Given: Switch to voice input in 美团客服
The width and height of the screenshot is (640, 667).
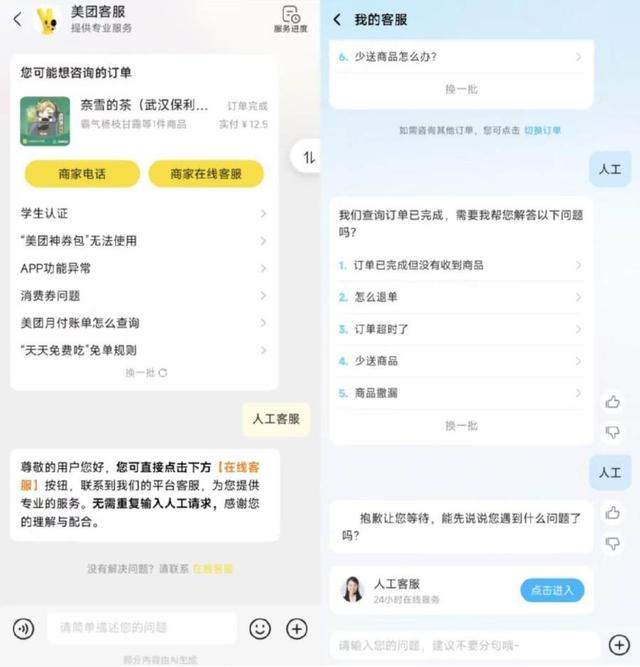Looking at the screenshot, I should (23, 628).
